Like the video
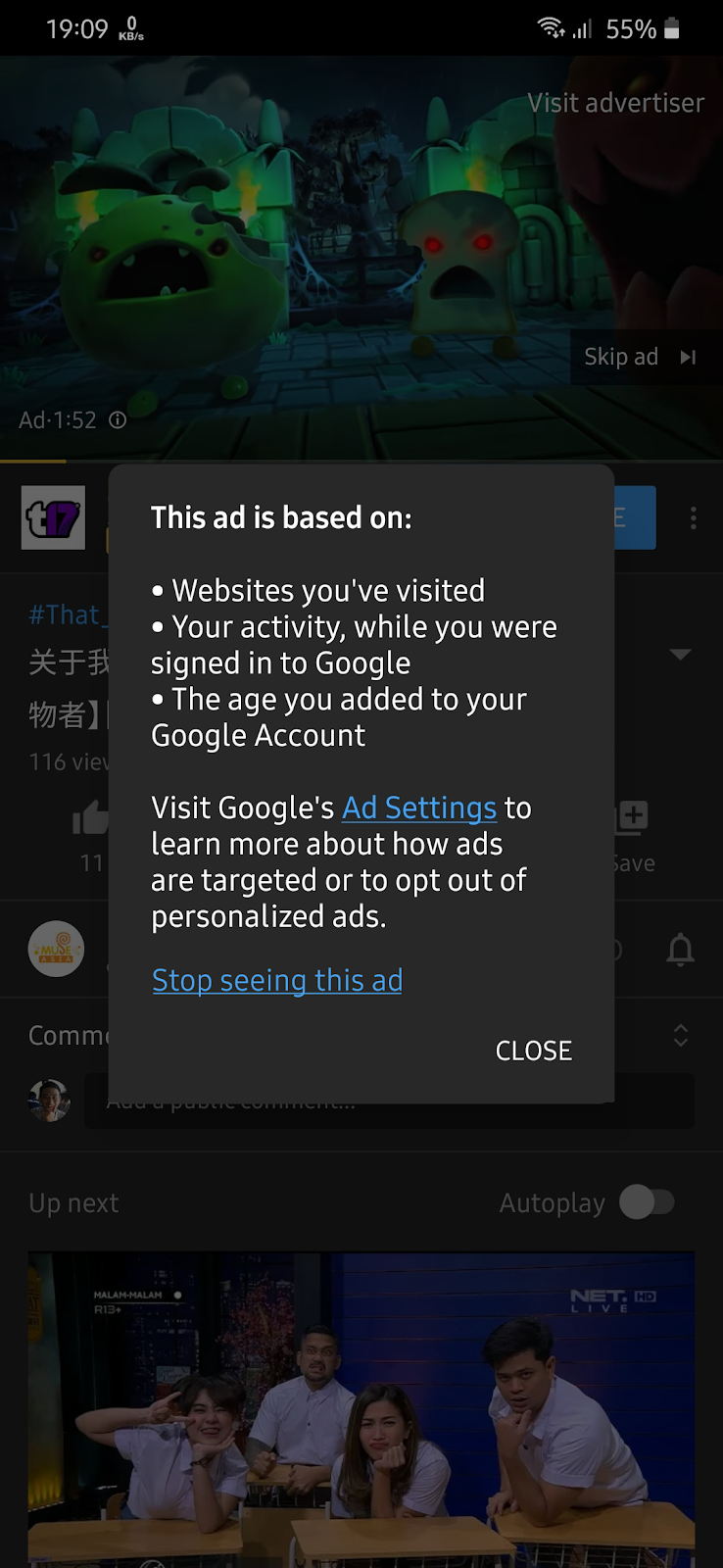Viewport: 723px width, 1568px height. pyautogui.click(x=91, y=818)
